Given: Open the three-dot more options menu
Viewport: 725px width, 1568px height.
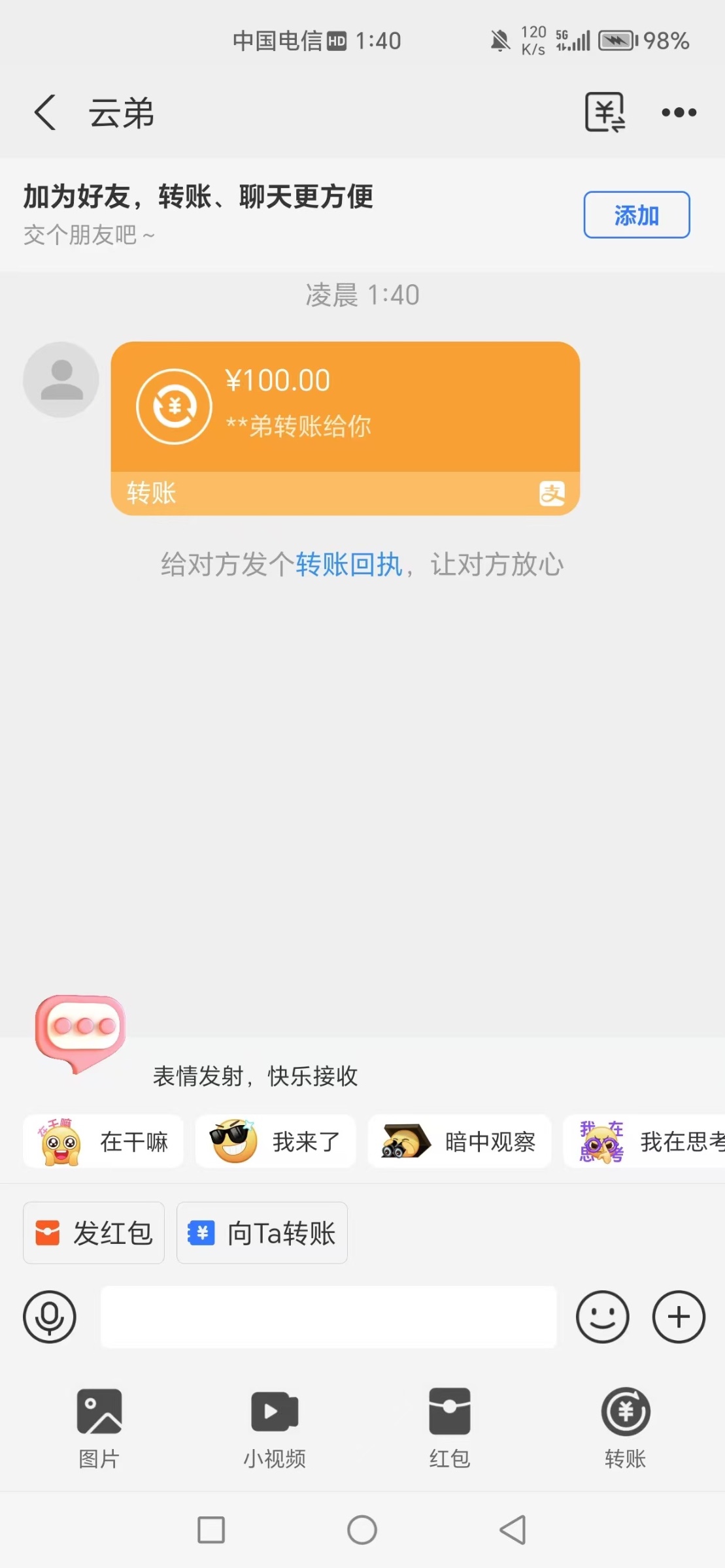Looking at the screenshot, I should click(679, 112).
